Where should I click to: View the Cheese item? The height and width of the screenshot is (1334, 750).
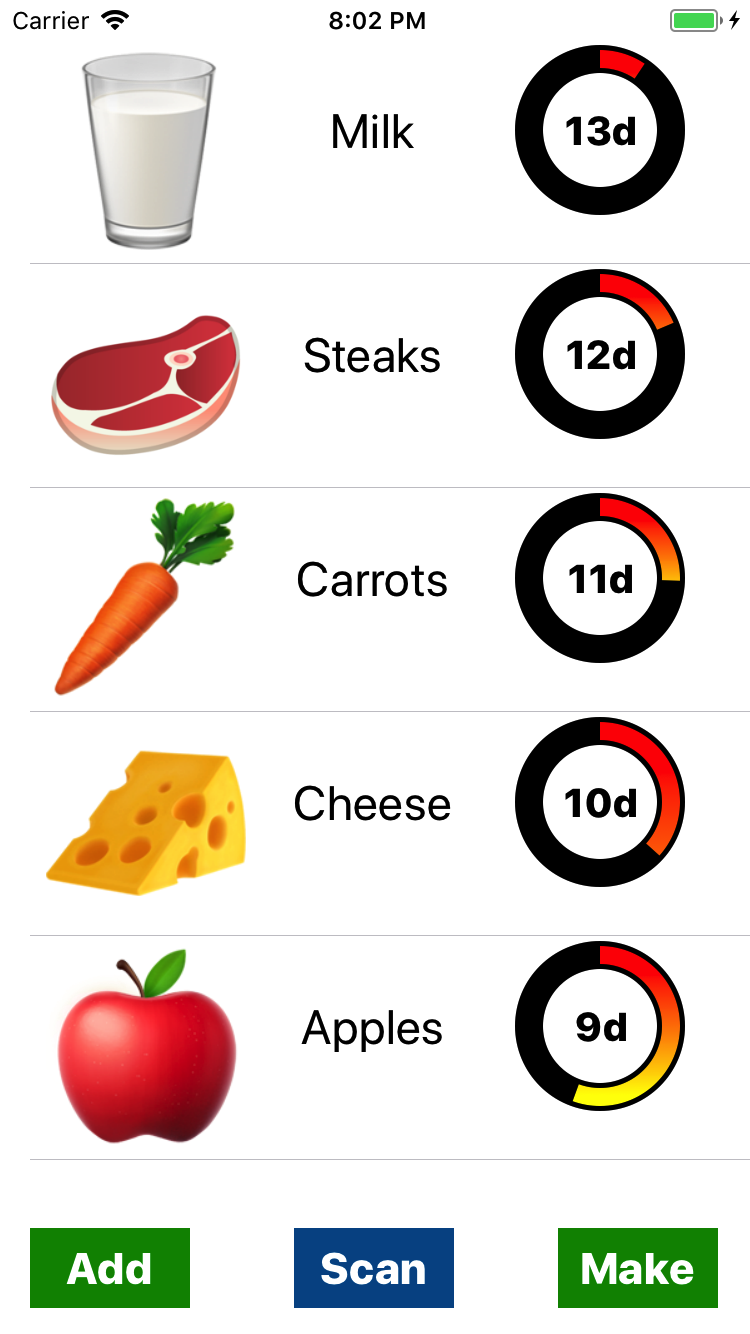click(372, 804)
